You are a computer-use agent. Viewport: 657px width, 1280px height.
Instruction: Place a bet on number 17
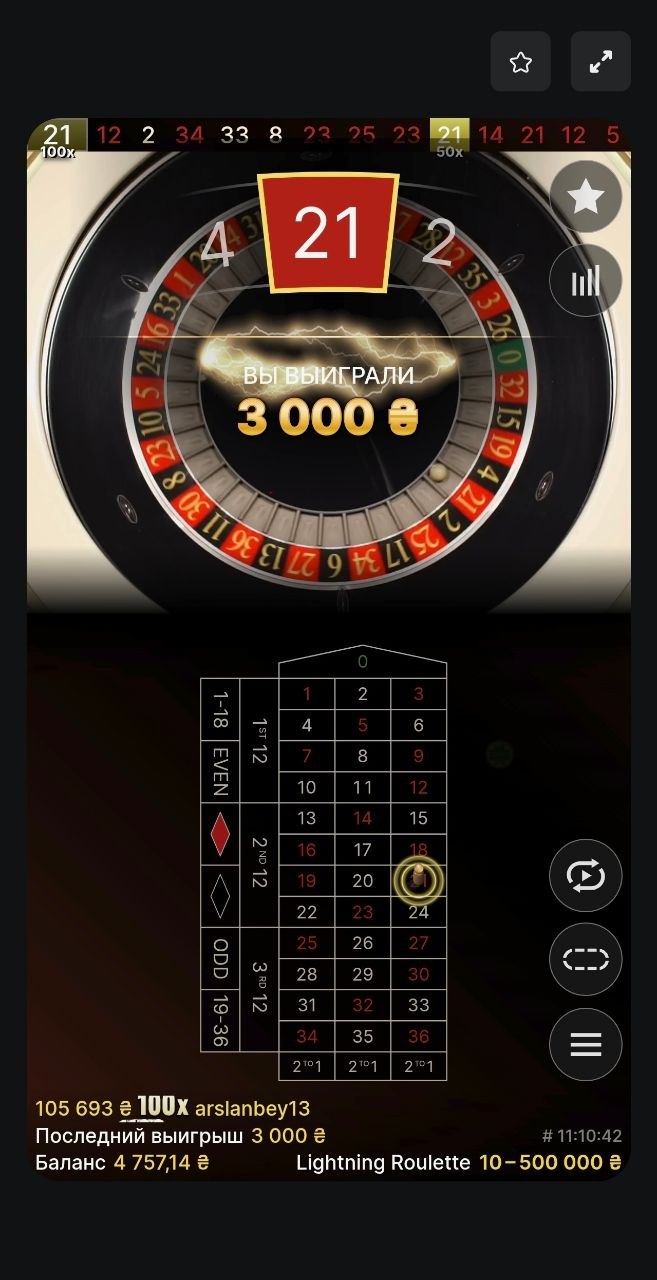[362, 850]
